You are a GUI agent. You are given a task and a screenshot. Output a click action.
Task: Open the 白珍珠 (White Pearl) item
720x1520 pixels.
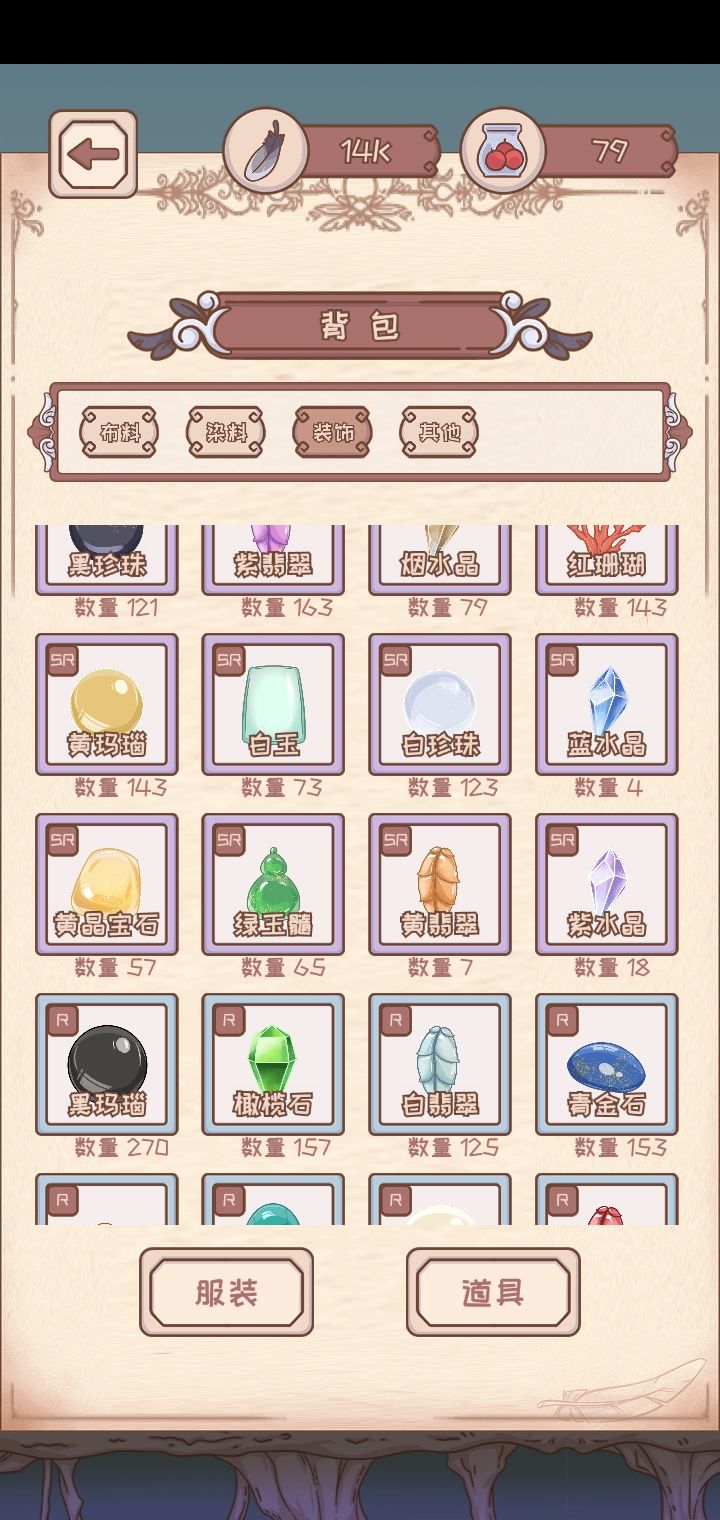click(x=440, y=705)
